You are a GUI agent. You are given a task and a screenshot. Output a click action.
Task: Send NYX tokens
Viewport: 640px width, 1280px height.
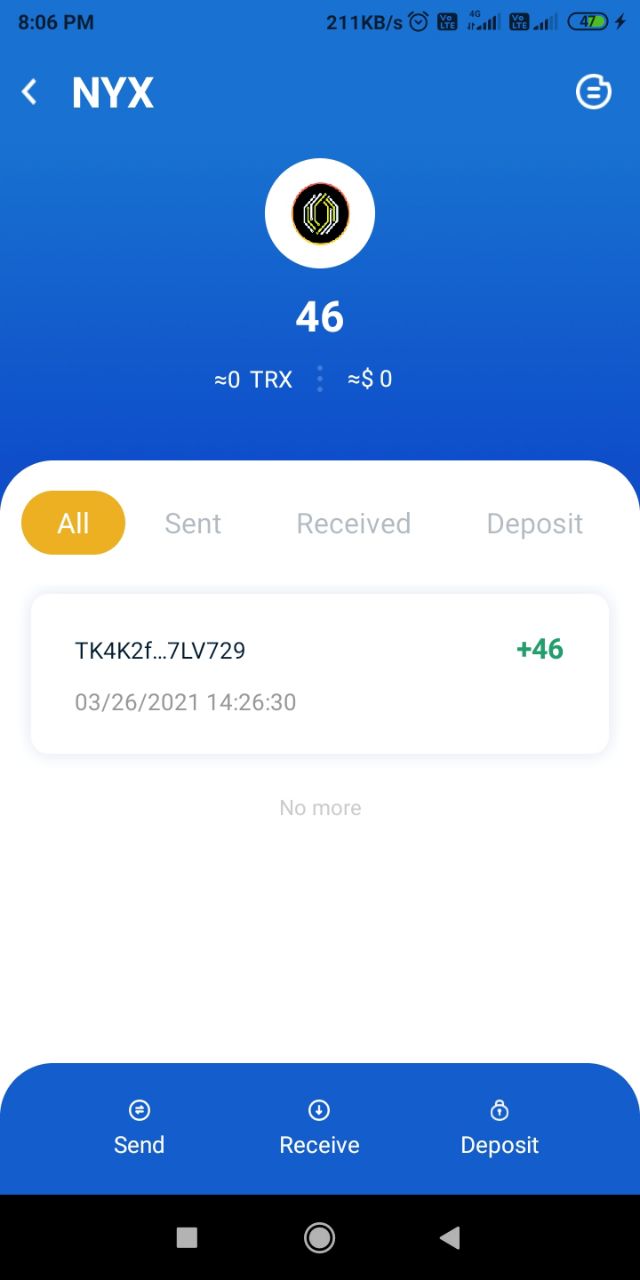tap(139, 1128)
